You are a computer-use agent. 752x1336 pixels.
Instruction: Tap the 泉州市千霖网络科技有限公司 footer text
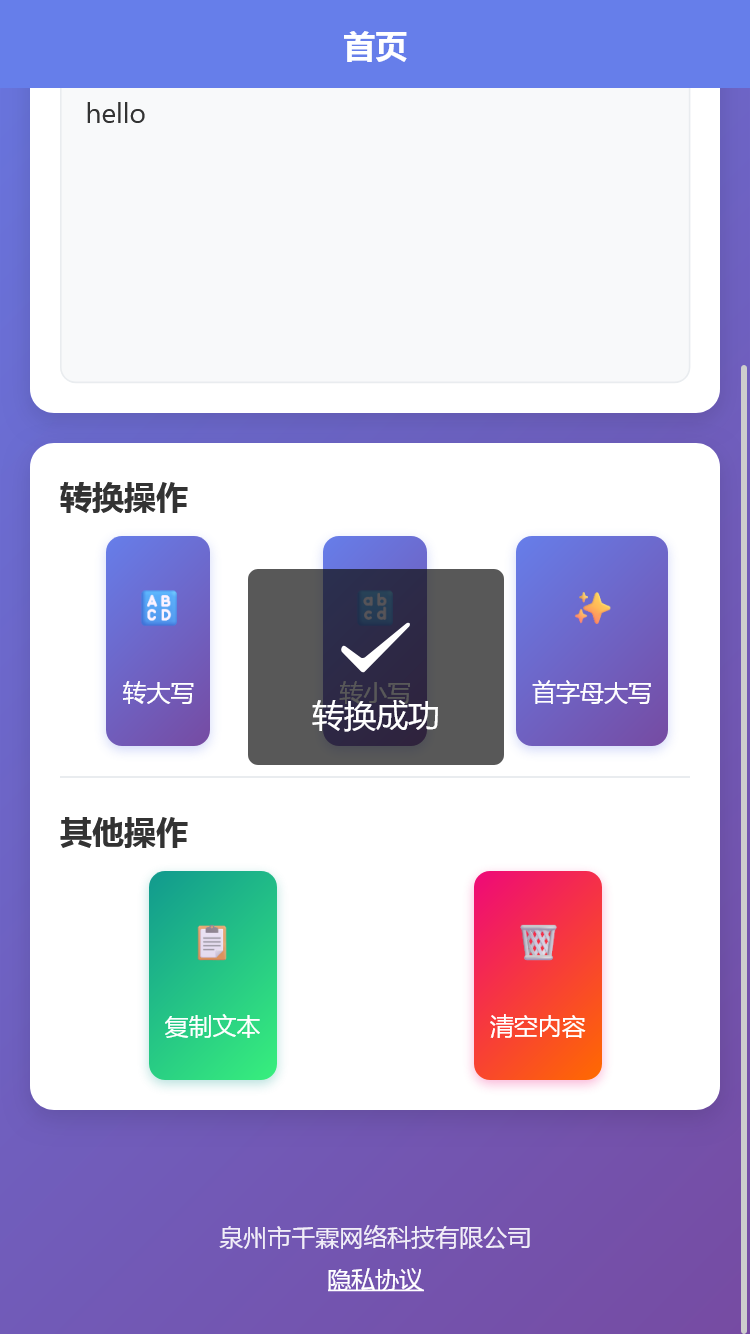tap(375, 1237)
